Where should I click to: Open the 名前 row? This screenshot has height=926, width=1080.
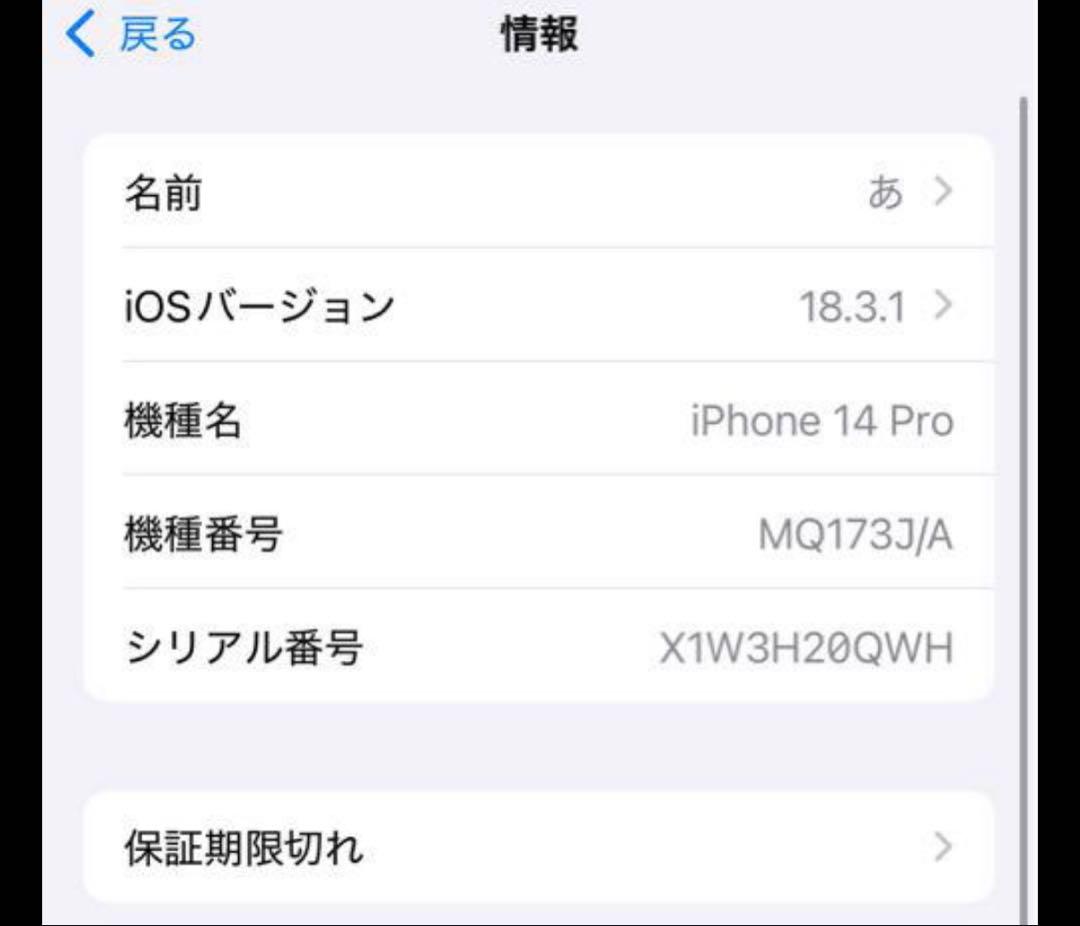(x=538, y=192)
